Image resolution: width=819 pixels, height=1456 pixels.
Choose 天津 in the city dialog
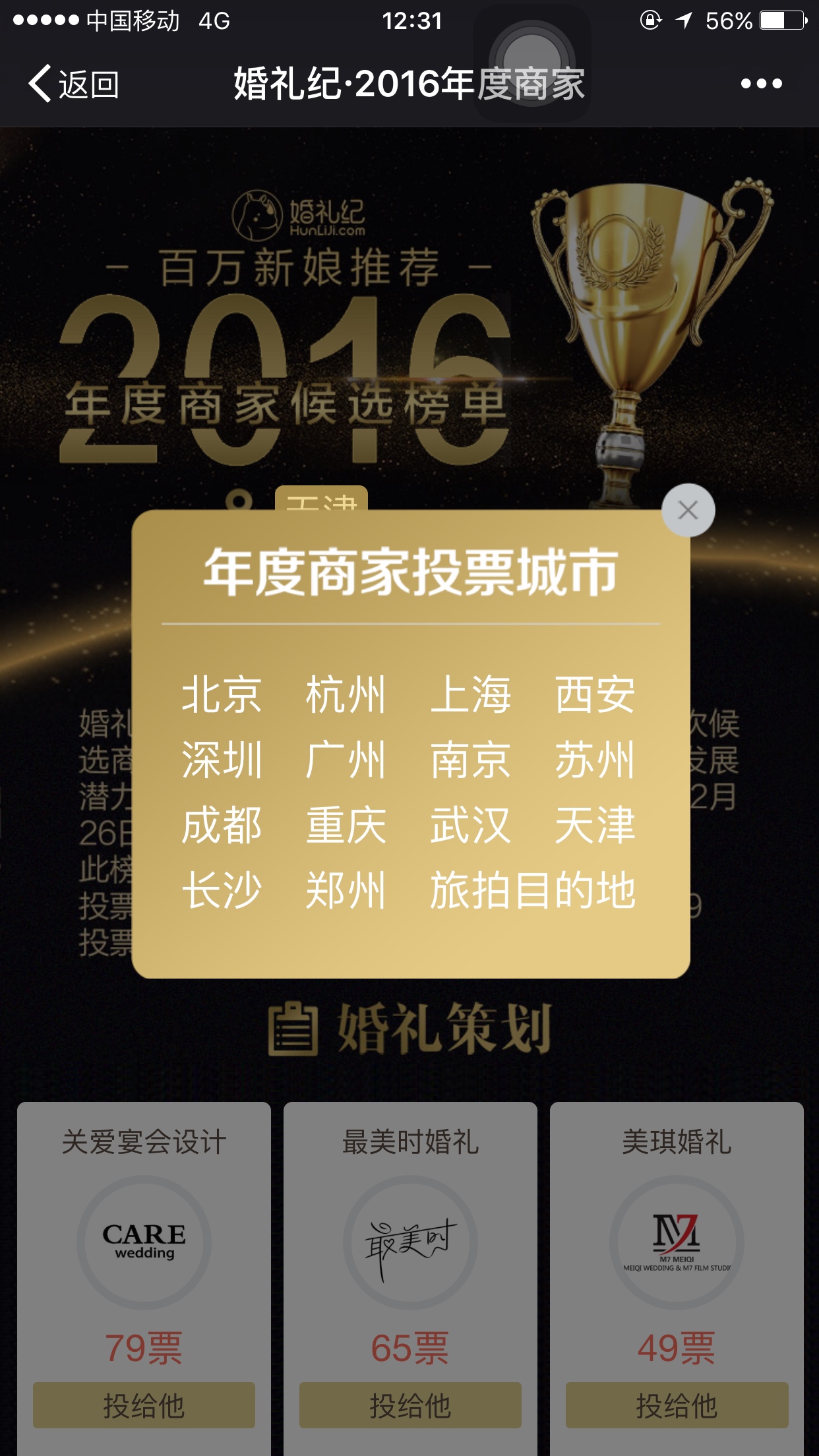(x=595, y=825)
